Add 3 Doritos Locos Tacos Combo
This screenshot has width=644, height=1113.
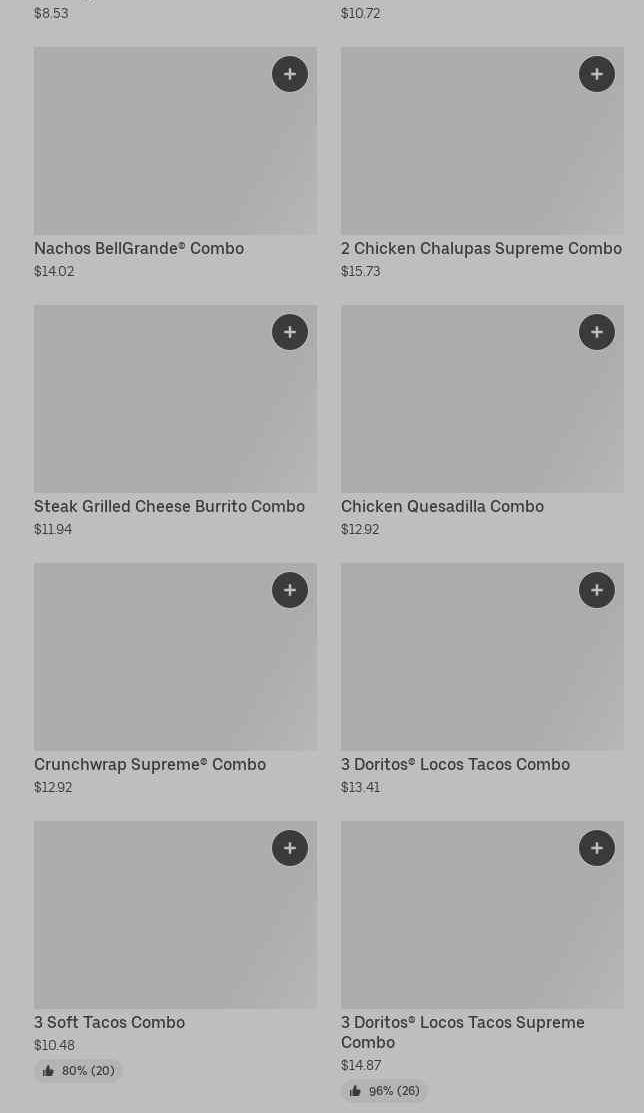pyautogui.click(x=597, y=590)
